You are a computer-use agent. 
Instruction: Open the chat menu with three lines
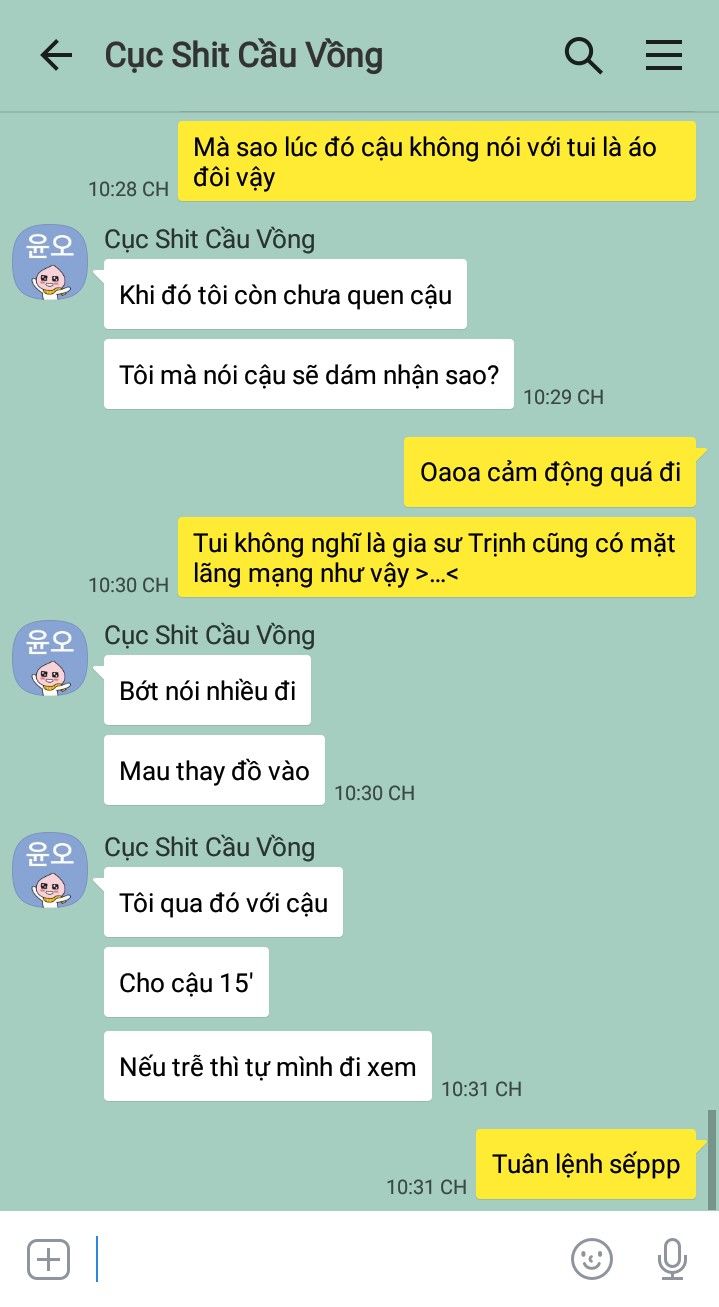coord(663,56)
